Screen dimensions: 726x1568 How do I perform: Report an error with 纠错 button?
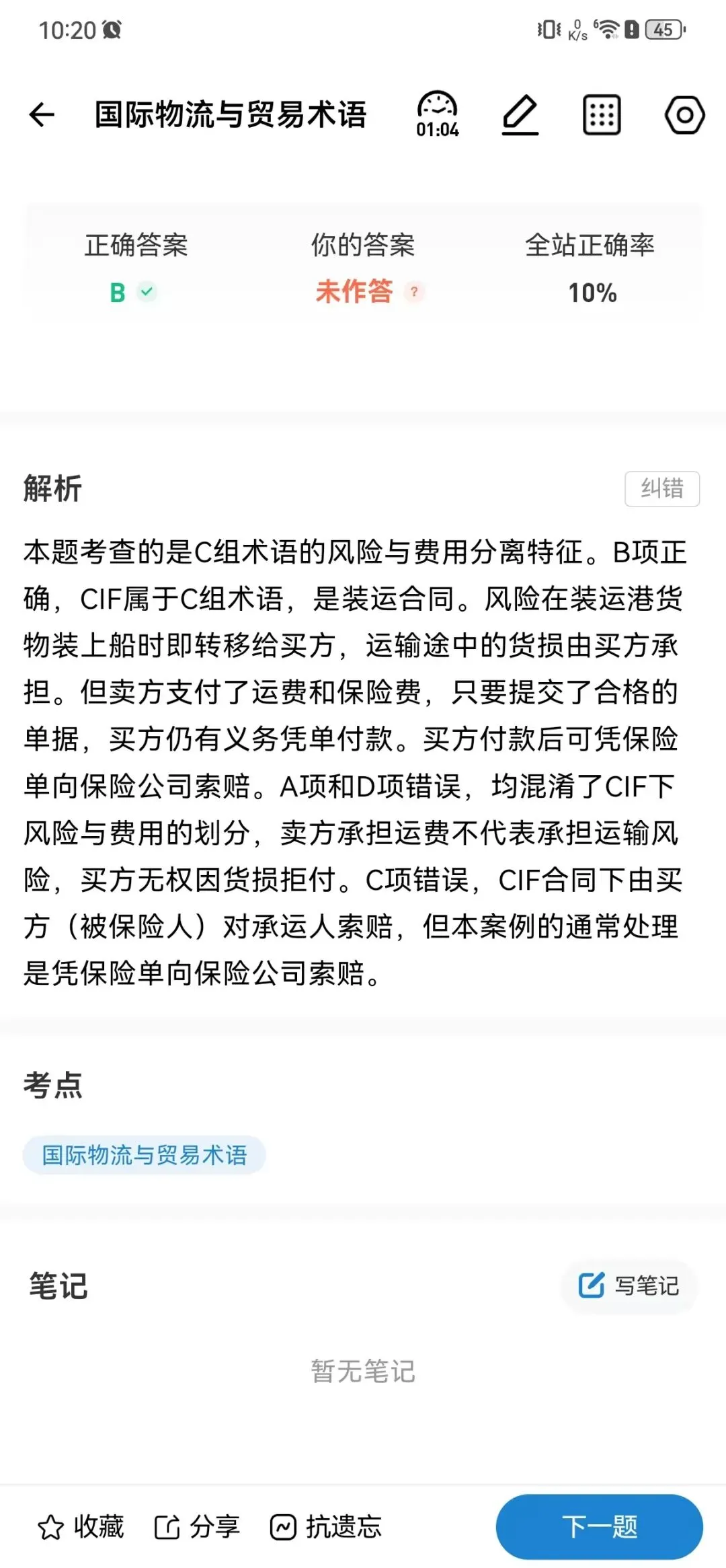(662, 488)
